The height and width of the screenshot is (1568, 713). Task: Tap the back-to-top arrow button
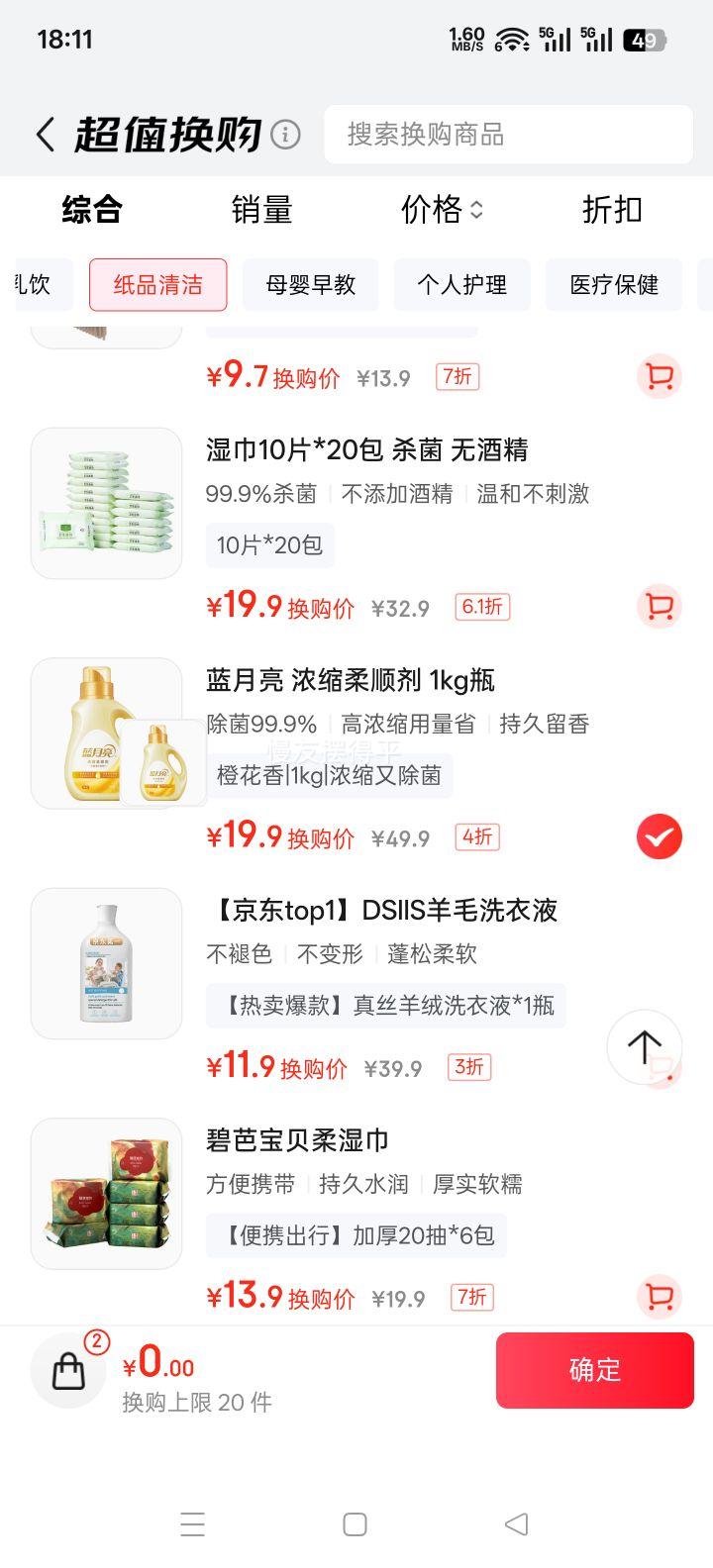pos(645,1047)
